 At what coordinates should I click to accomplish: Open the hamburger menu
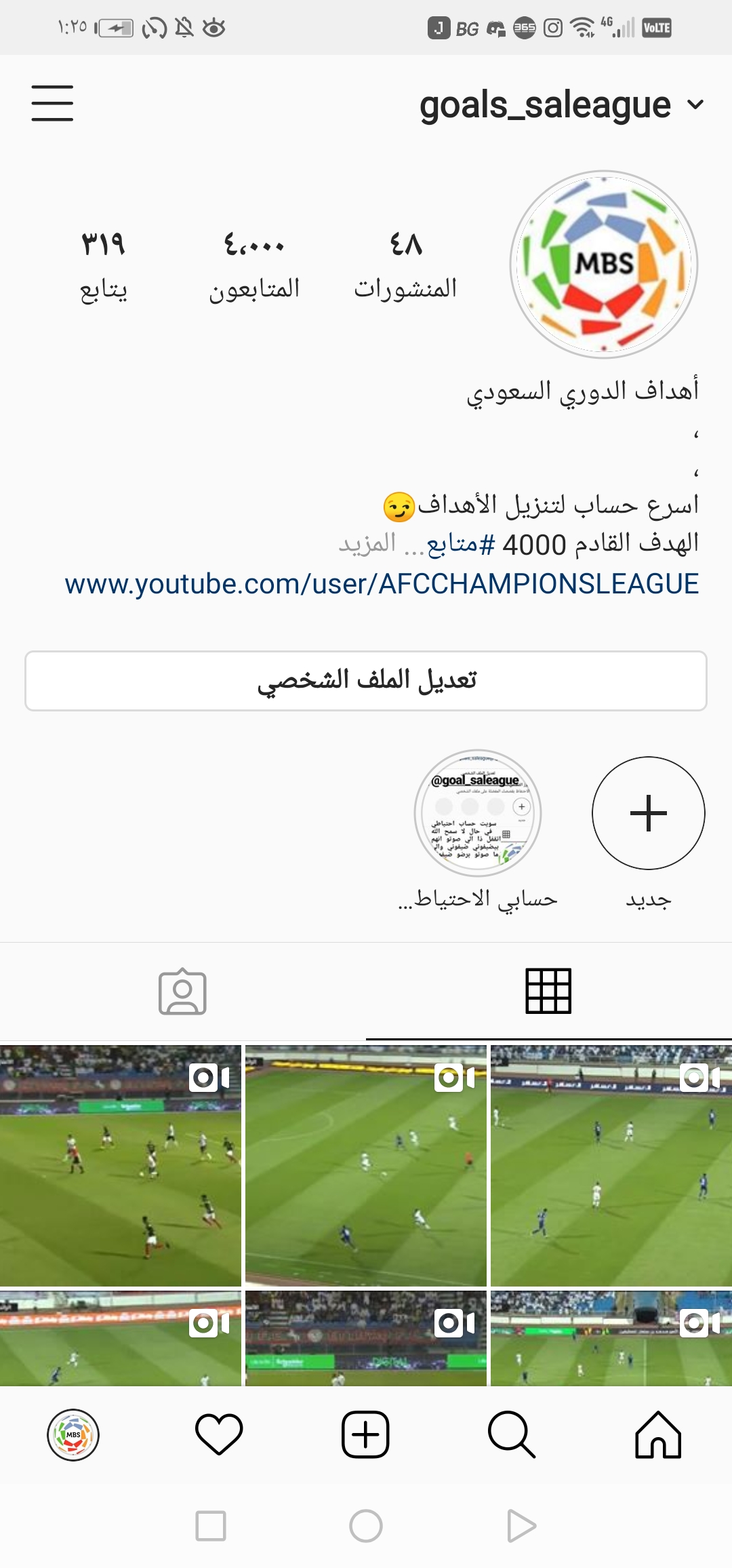(52, 103)
